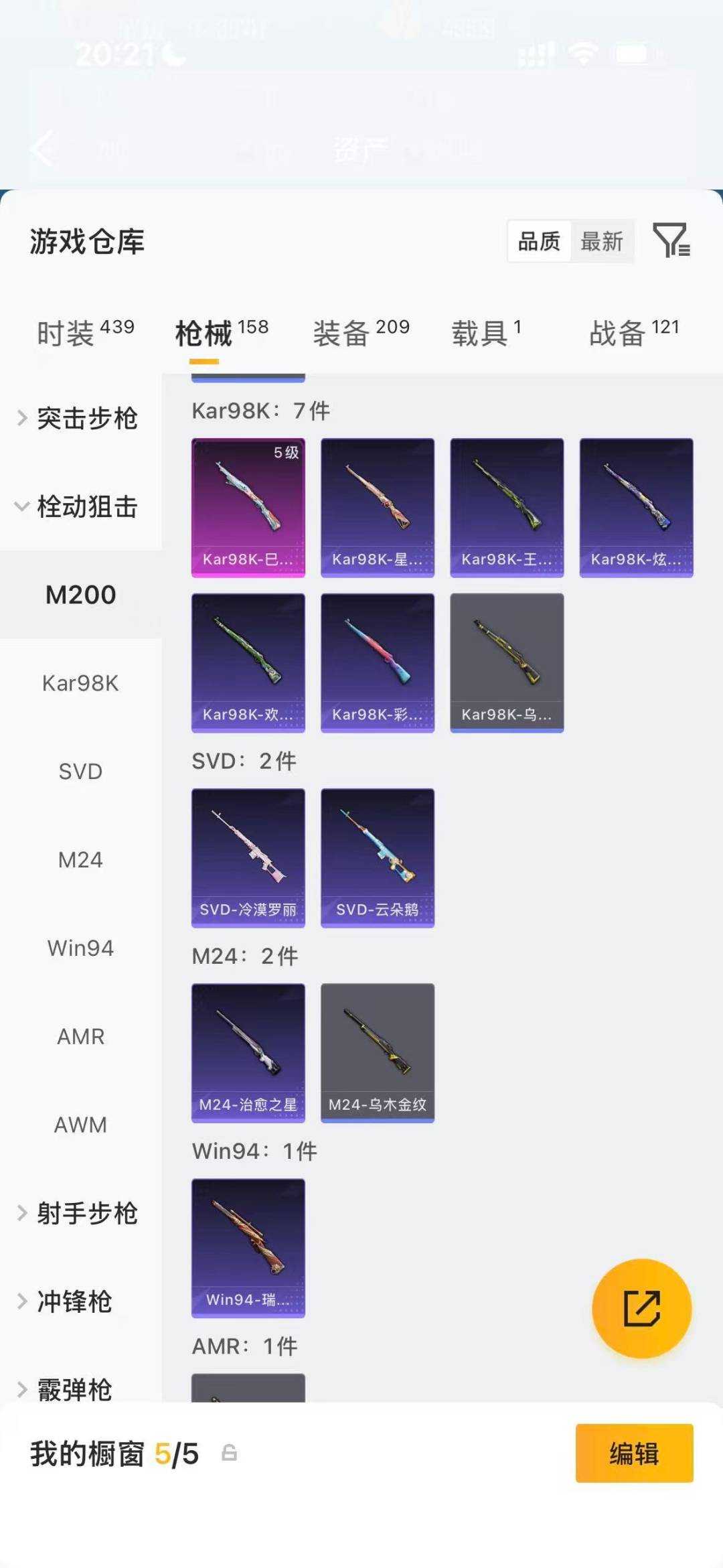
Task: Collapse the 栓动狙击 category
Action: [x=87, y=507]
